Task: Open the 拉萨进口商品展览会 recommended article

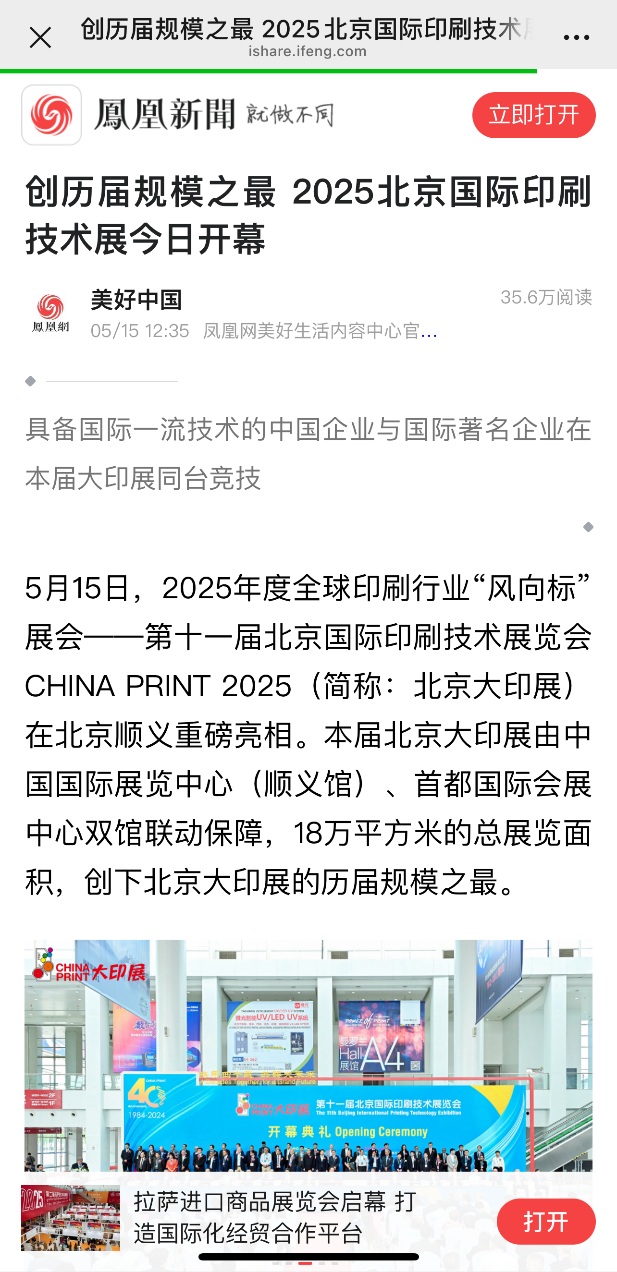Action: (274, 1218)
